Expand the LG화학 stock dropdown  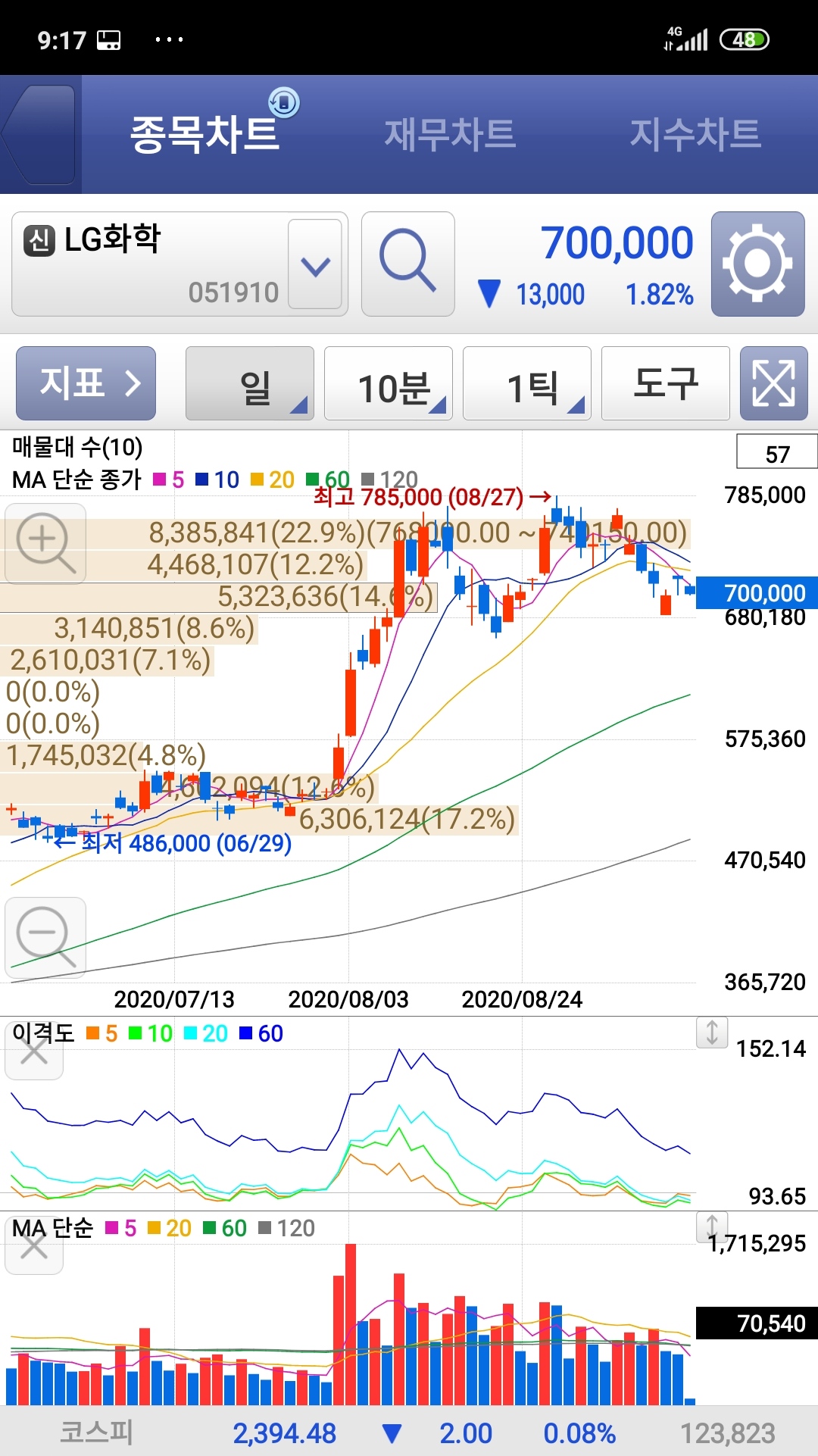click(x=315, y=264)
